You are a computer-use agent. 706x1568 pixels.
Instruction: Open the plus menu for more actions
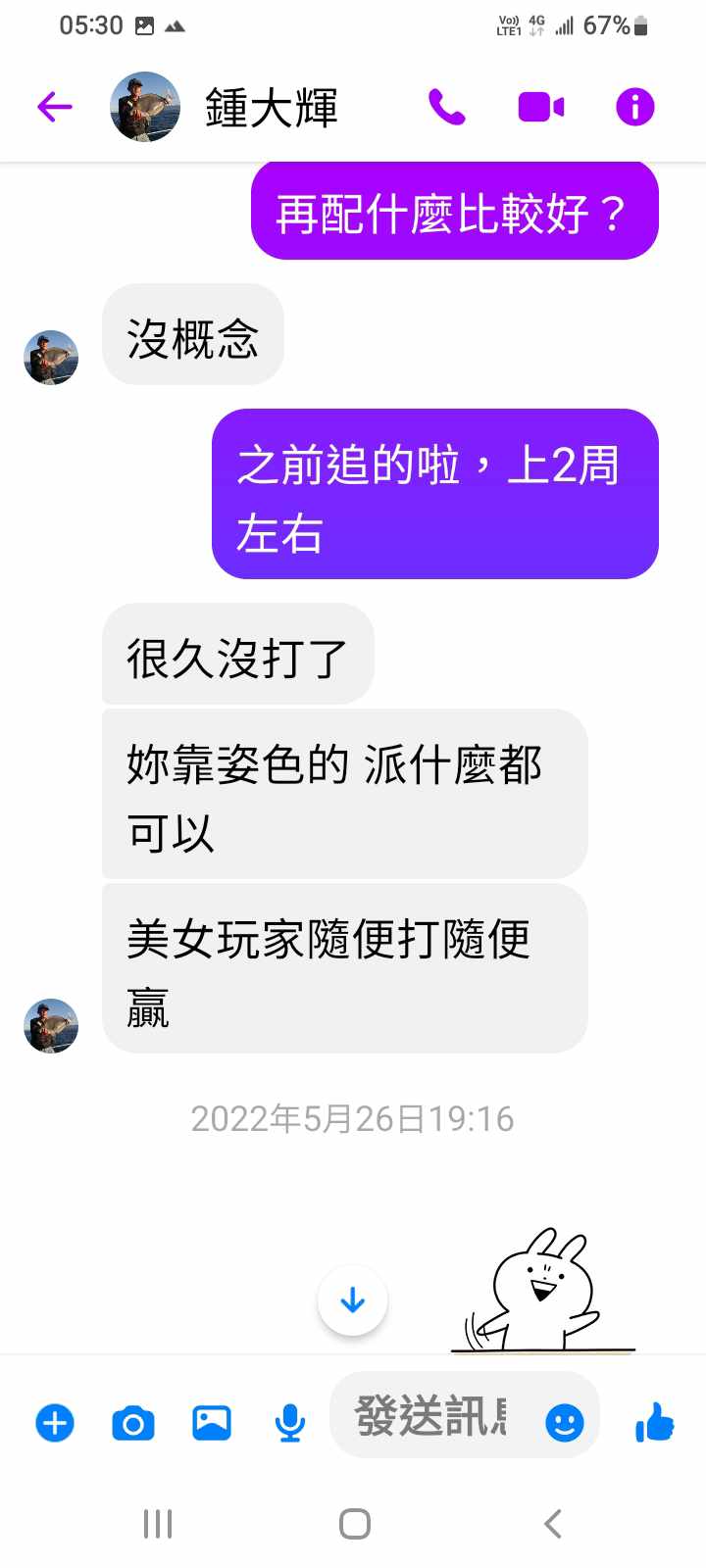[x=55, y=1422]
